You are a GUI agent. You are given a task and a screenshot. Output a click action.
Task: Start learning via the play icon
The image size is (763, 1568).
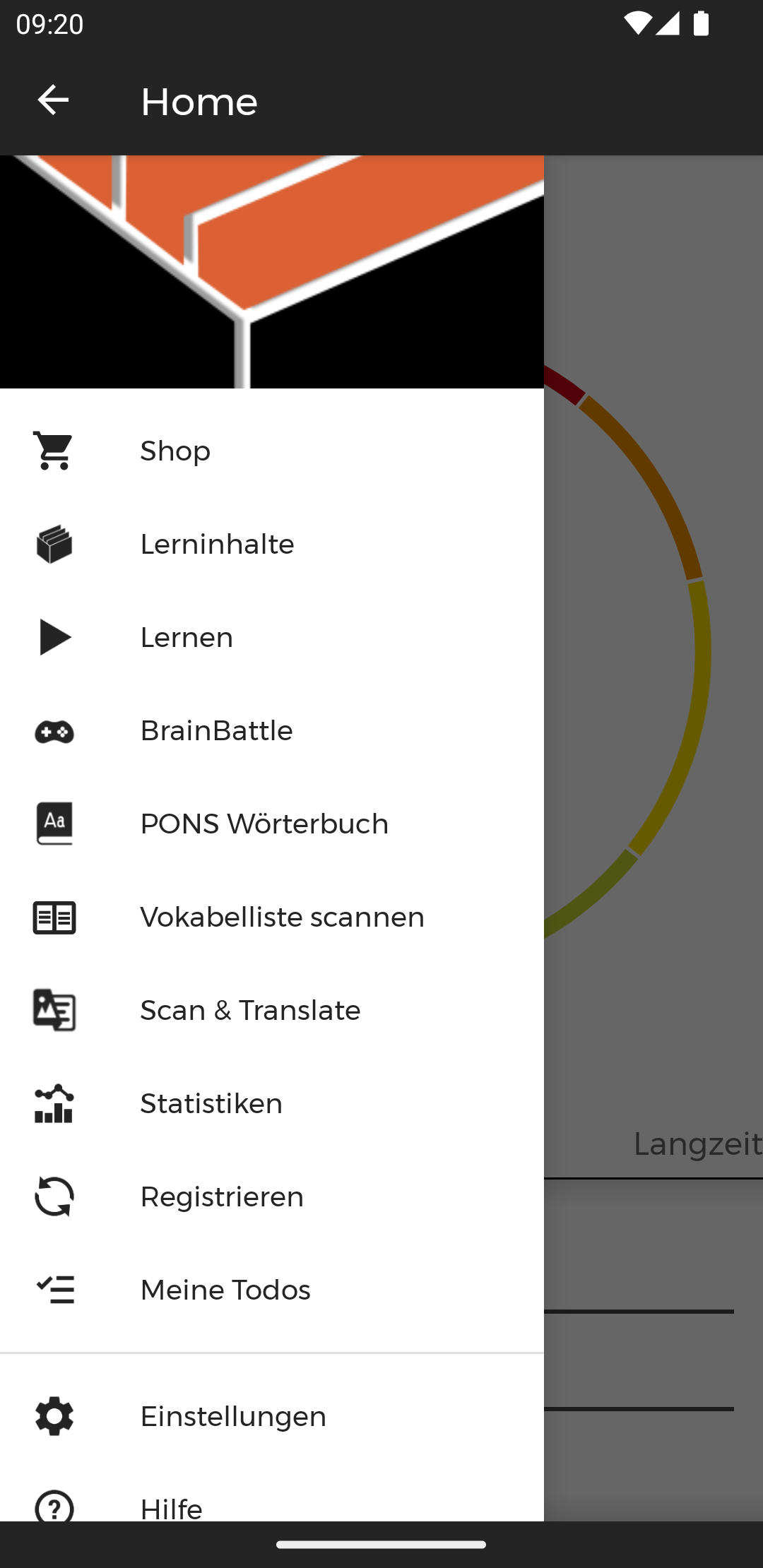click(54, 636)
